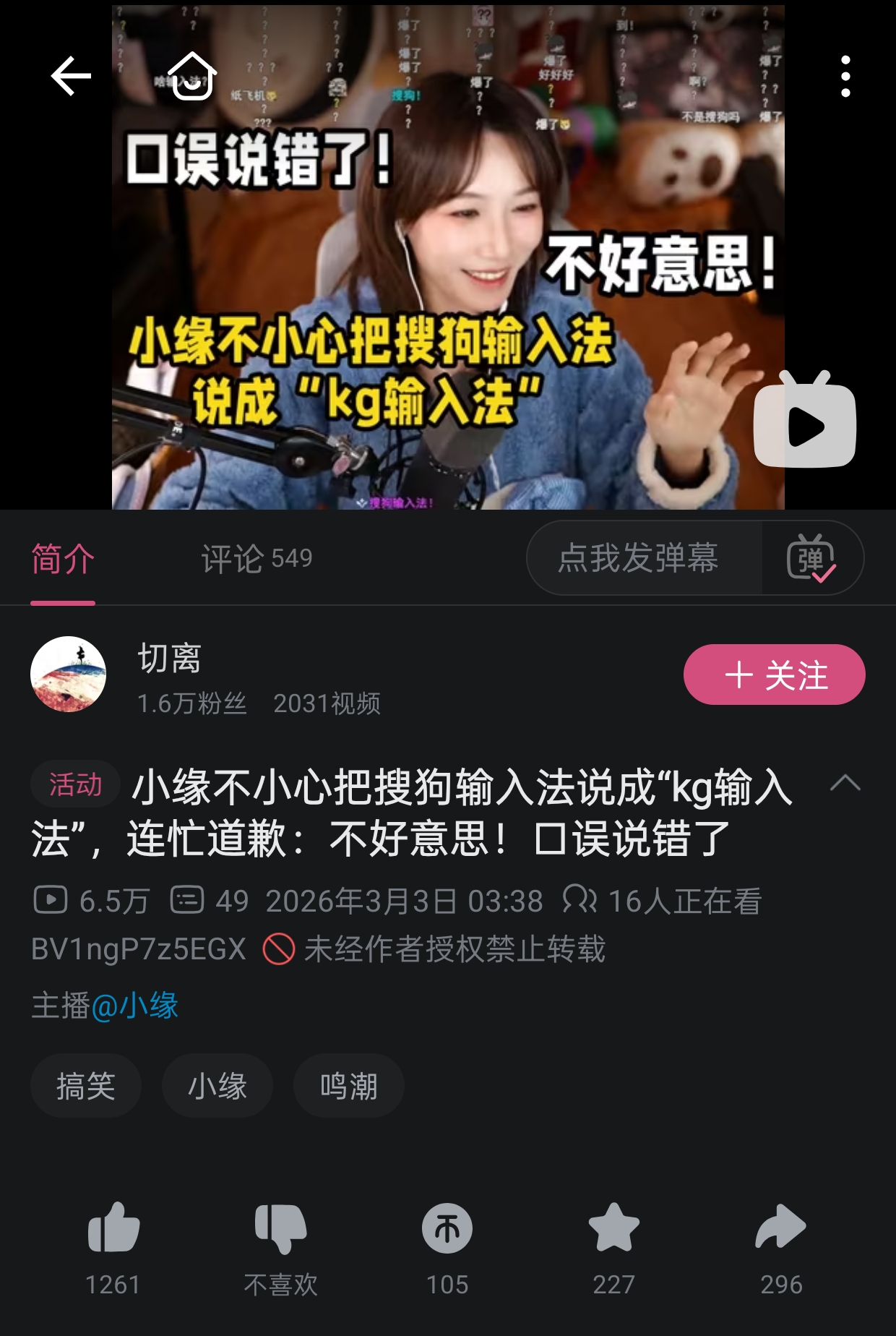The image size is (896, 1336).
Task: Select the 简介 tab
Action: coord(63,558)
